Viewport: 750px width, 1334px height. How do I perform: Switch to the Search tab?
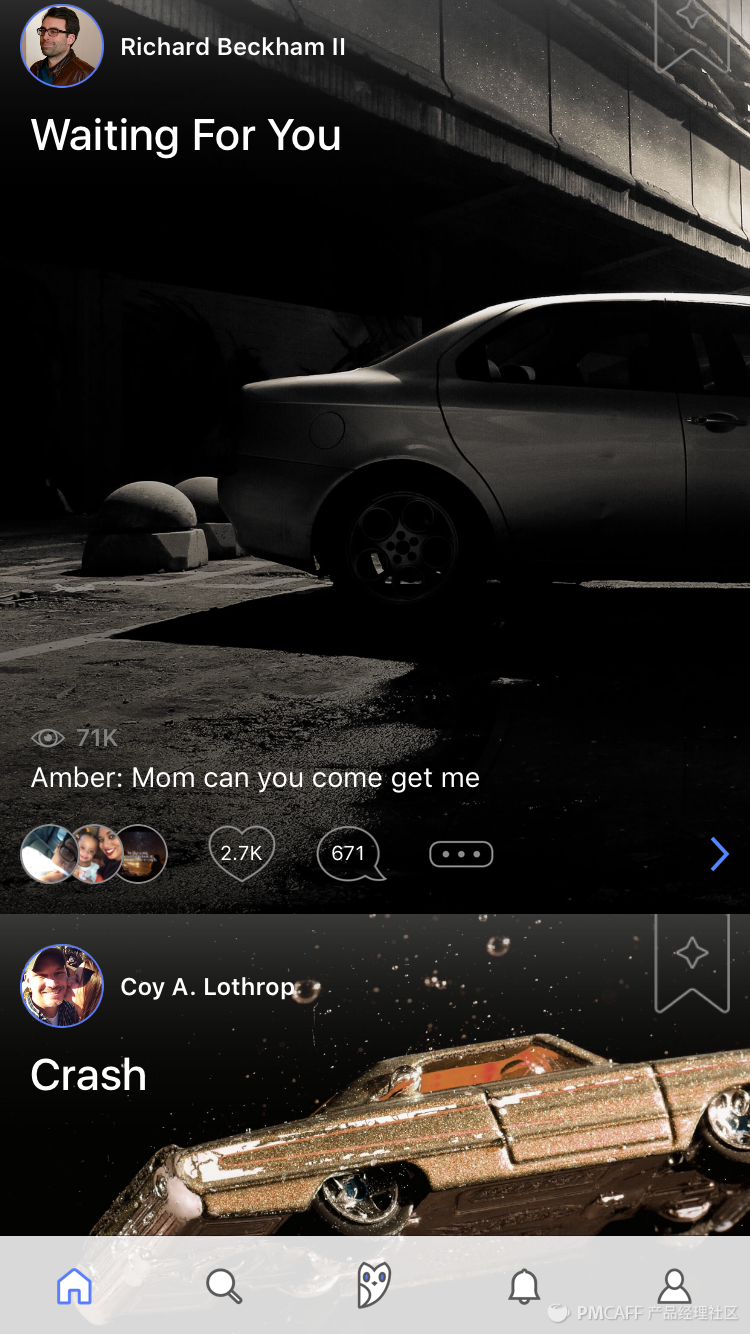[224, 1286]
